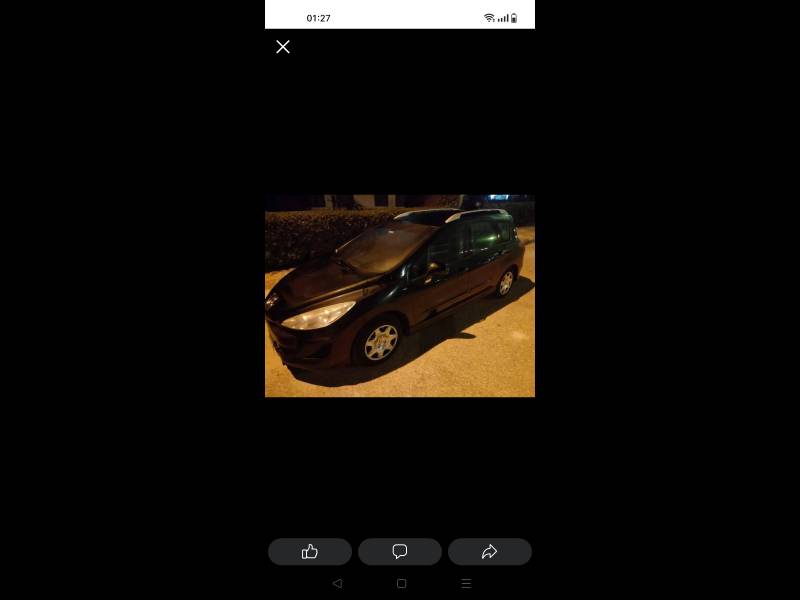Share this car photo
Screen dimensions: 800x600
489,552
